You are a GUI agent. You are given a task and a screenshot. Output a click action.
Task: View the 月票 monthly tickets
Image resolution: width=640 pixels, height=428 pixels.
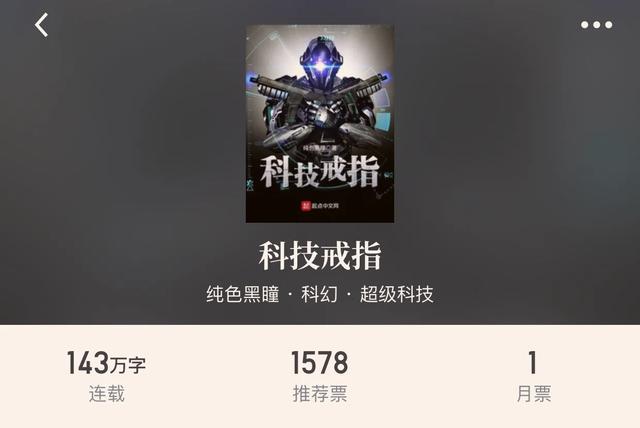point(533,376)
